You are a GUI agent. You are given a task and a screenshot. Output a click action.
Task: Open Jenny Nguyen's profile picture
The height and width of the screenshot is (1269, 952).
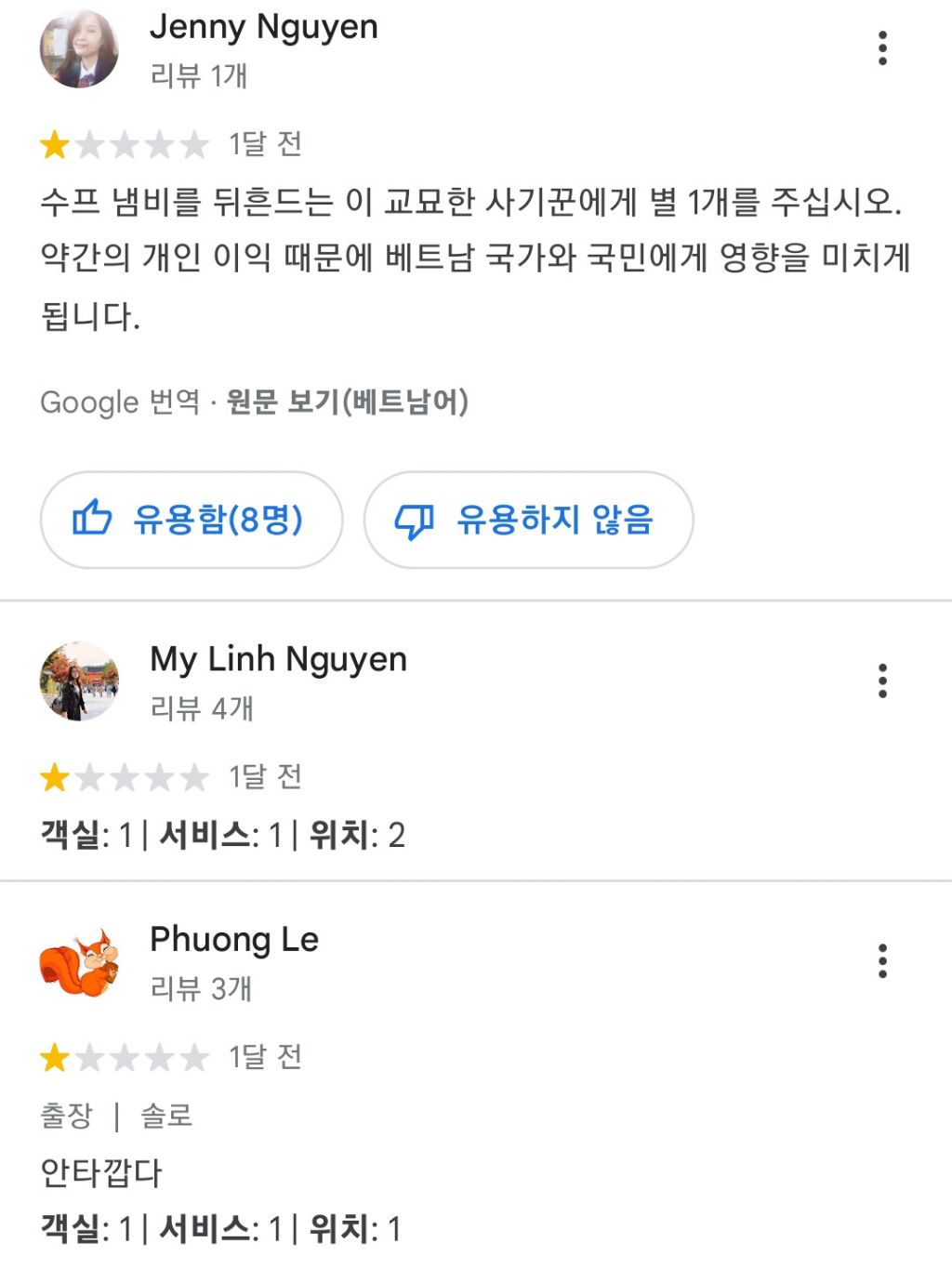[x=79, y=49]
